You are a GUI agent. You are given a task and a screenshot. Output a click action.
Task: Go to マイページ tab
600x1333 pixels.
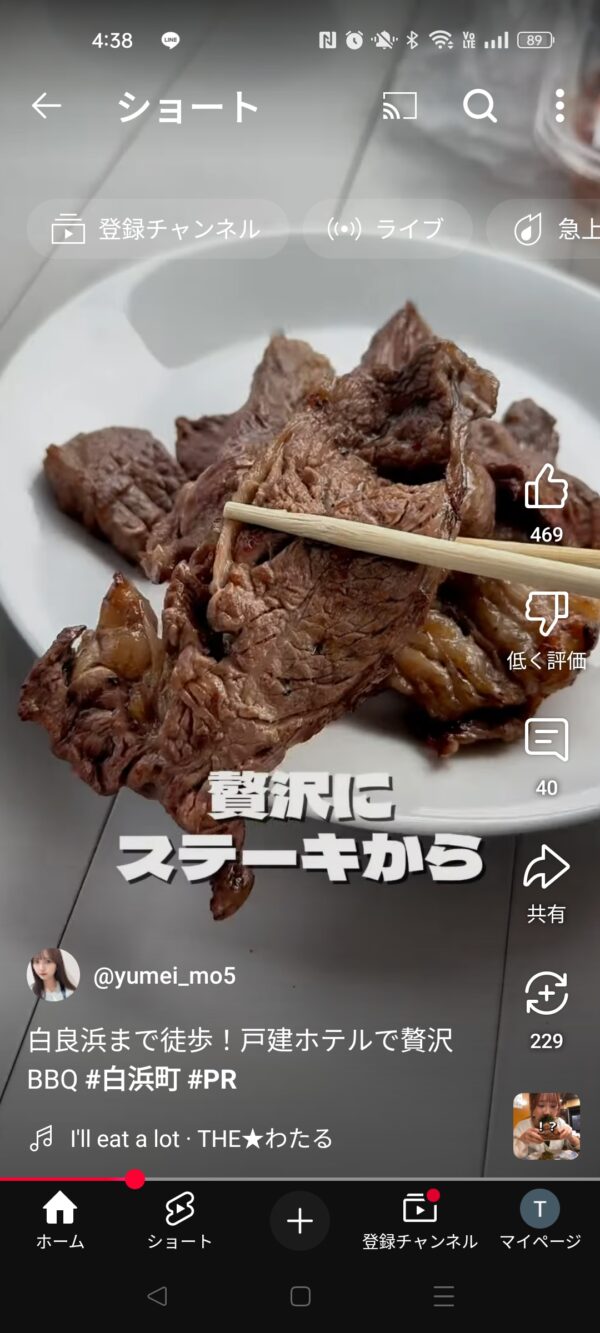pyautogui.click(x=540, y=1221)
